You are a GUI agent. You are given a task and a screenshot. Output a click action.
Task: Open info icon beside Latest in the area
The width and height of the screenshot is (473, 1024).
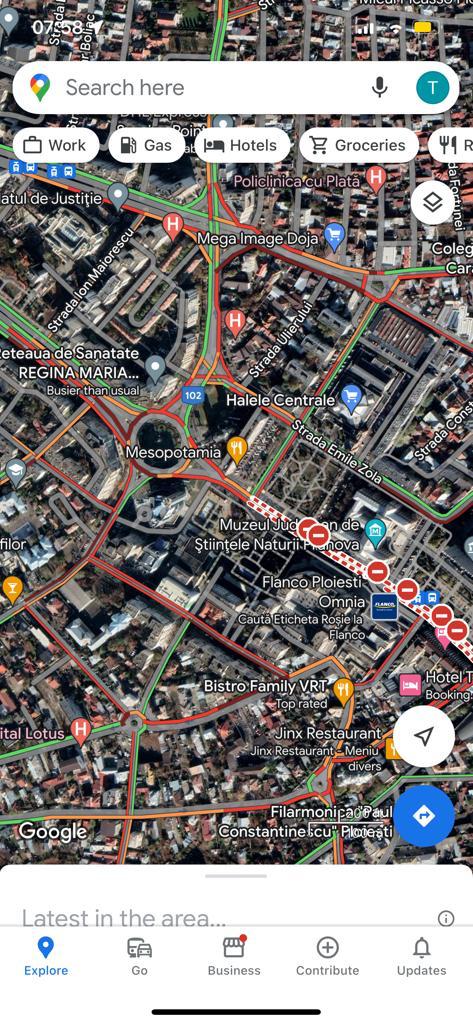click(x=446, y=918)
